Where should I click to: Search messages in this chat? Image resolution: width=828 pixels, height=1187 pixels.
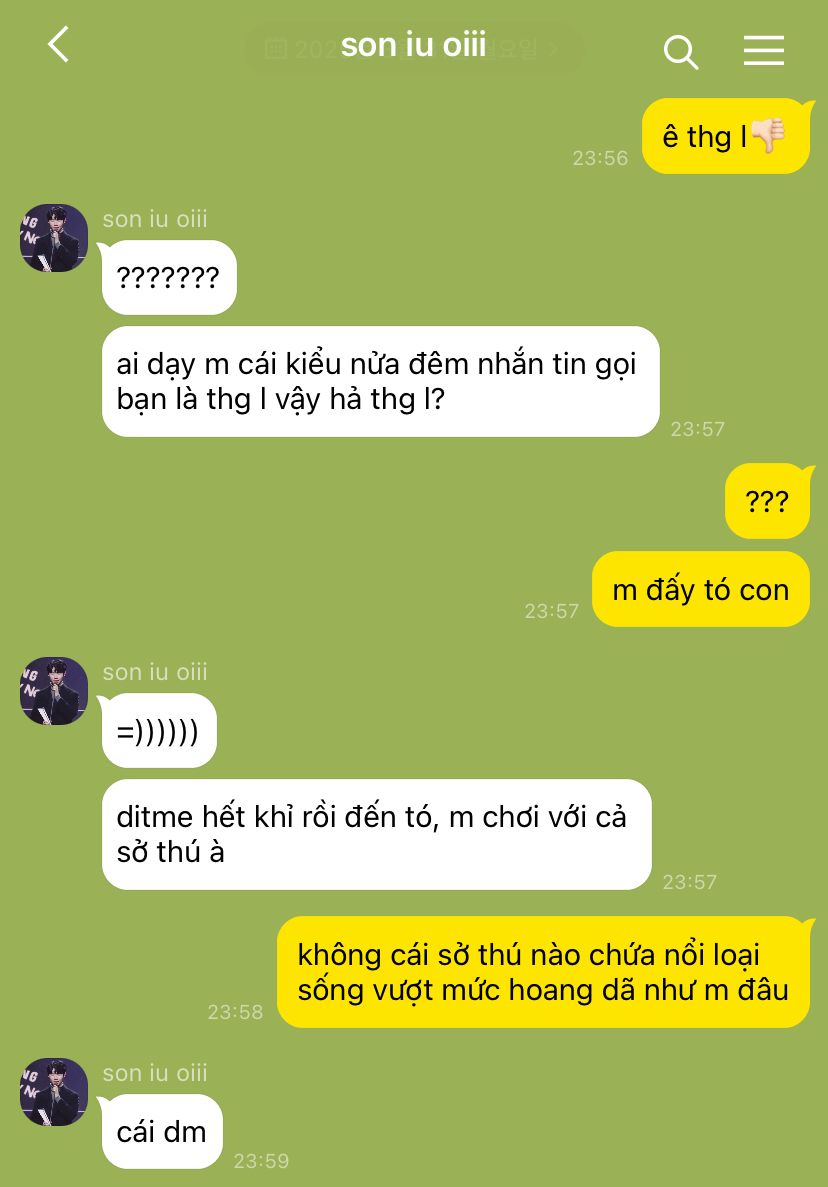(x=681, y=51)
